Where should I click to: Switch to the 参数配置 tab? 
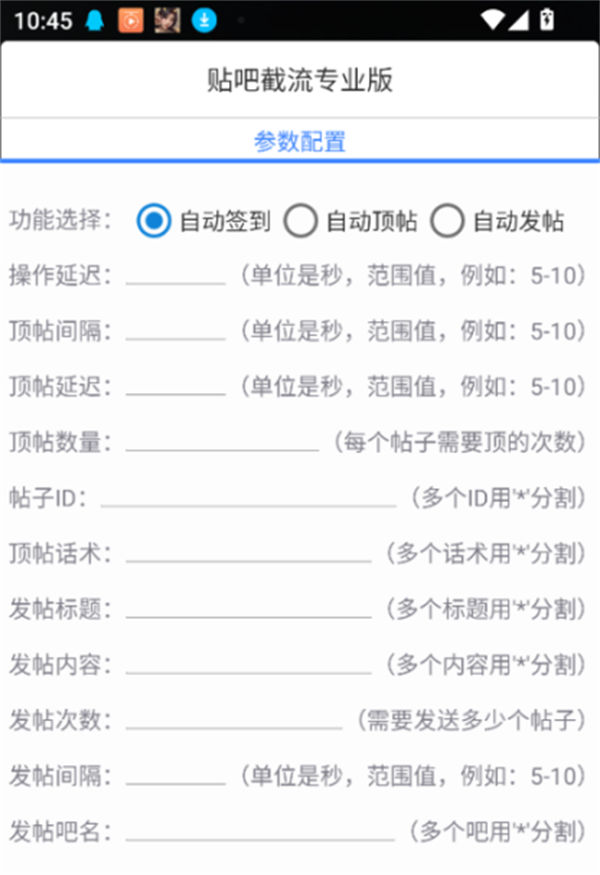click(300, 142)
